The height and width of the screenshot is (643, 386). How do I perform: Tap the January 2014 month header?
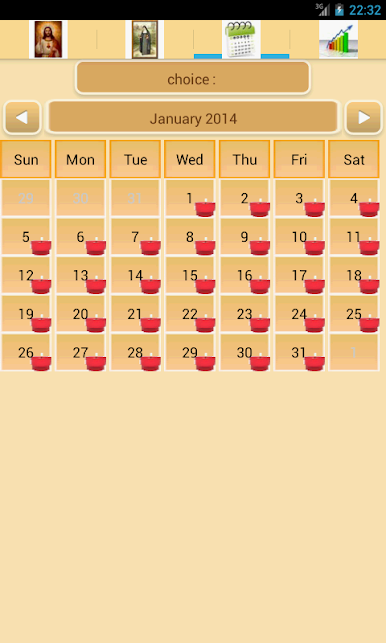[193, 118]
